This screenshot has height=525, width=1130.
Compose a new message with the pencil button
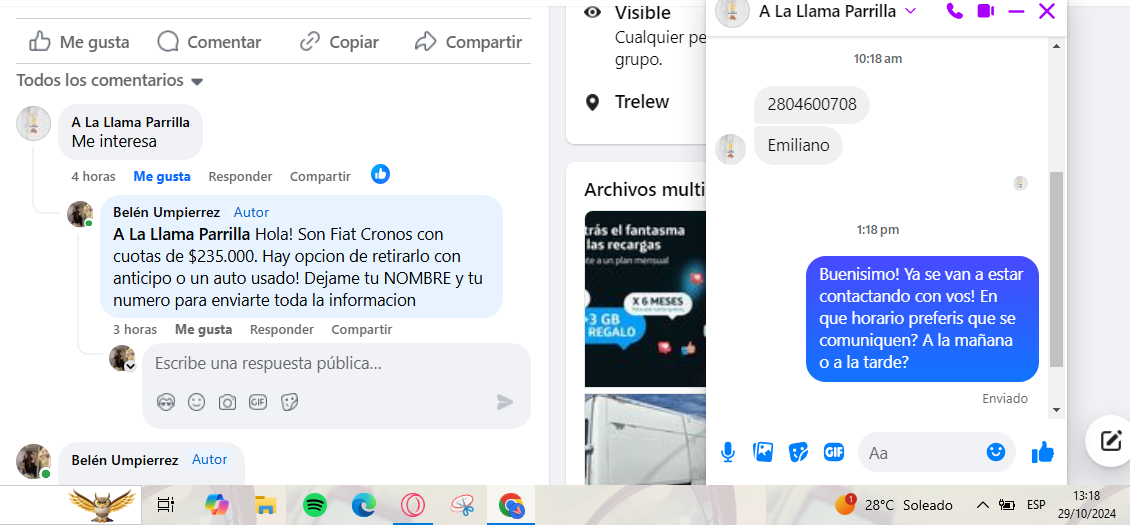click(x=1110, y=441)
